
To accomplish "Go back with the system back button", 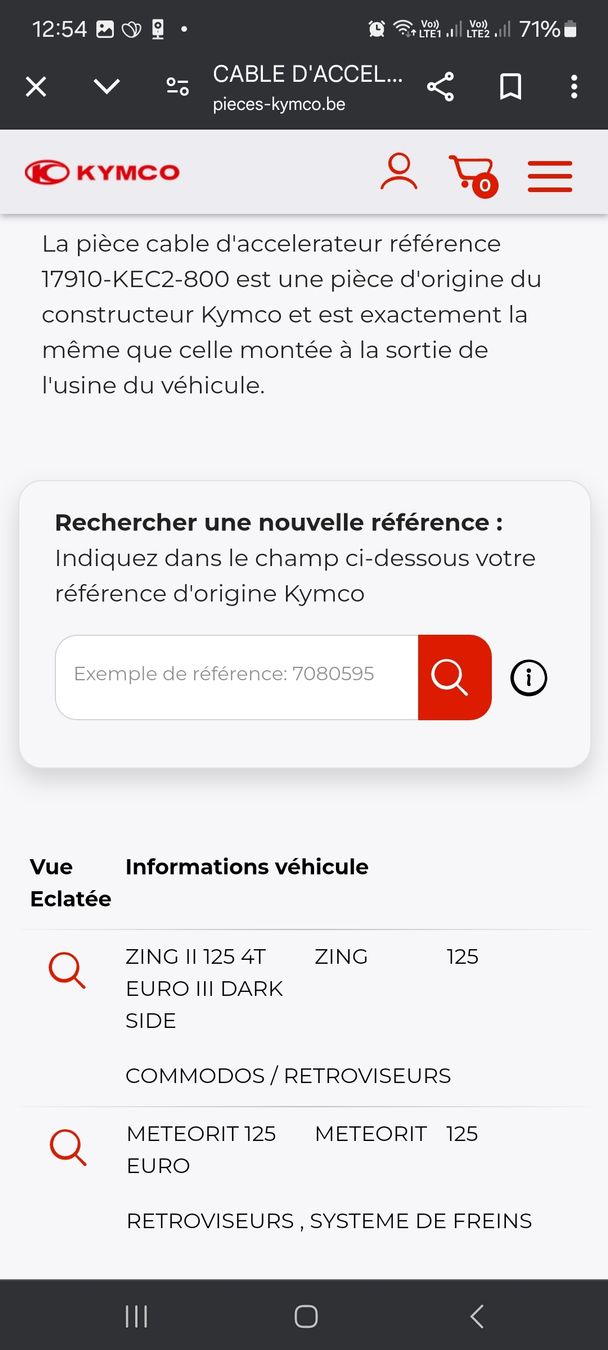I will tap(477, 1316).
